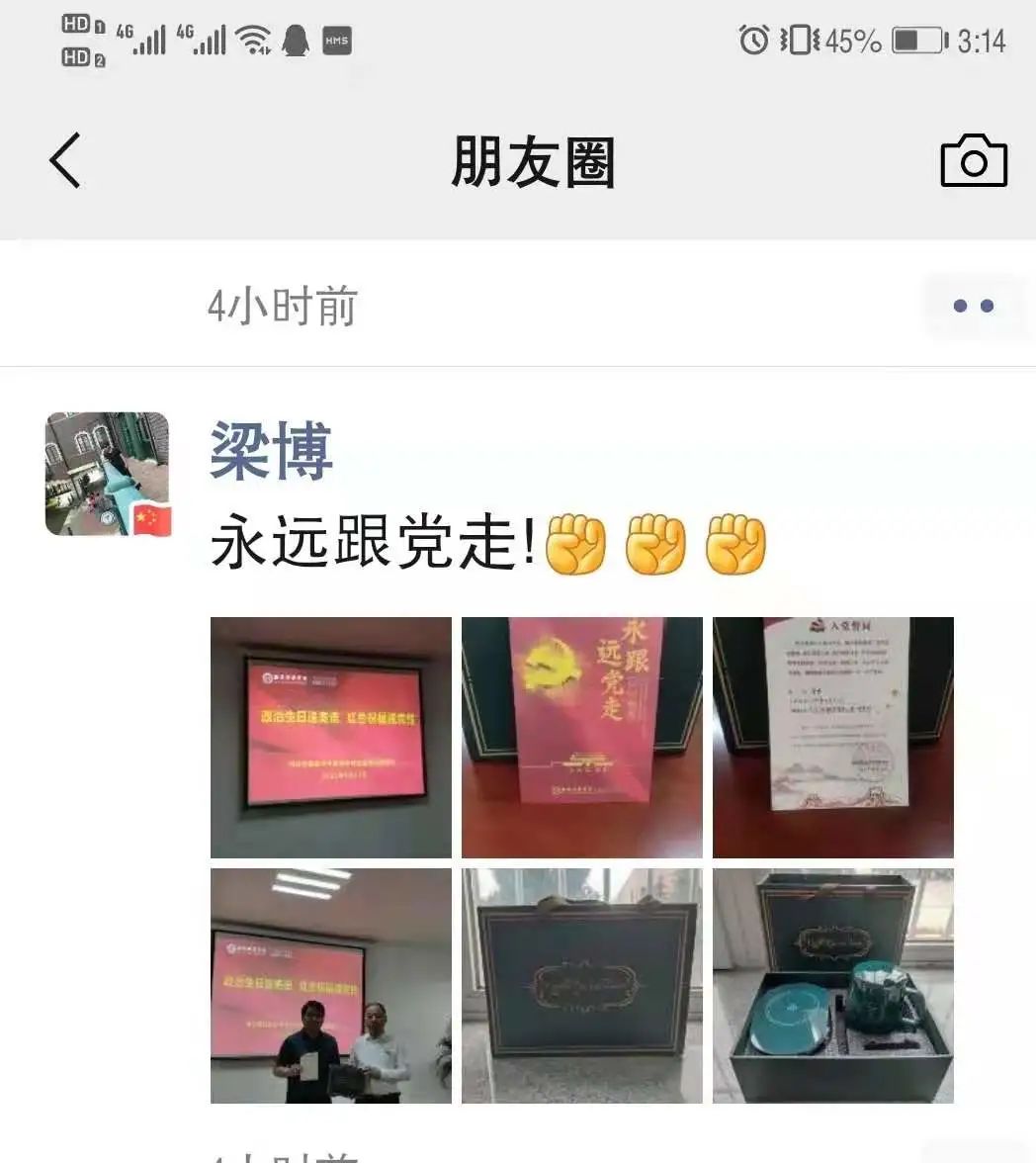
Task: Open the camera to post a moment
Action: 974,161
